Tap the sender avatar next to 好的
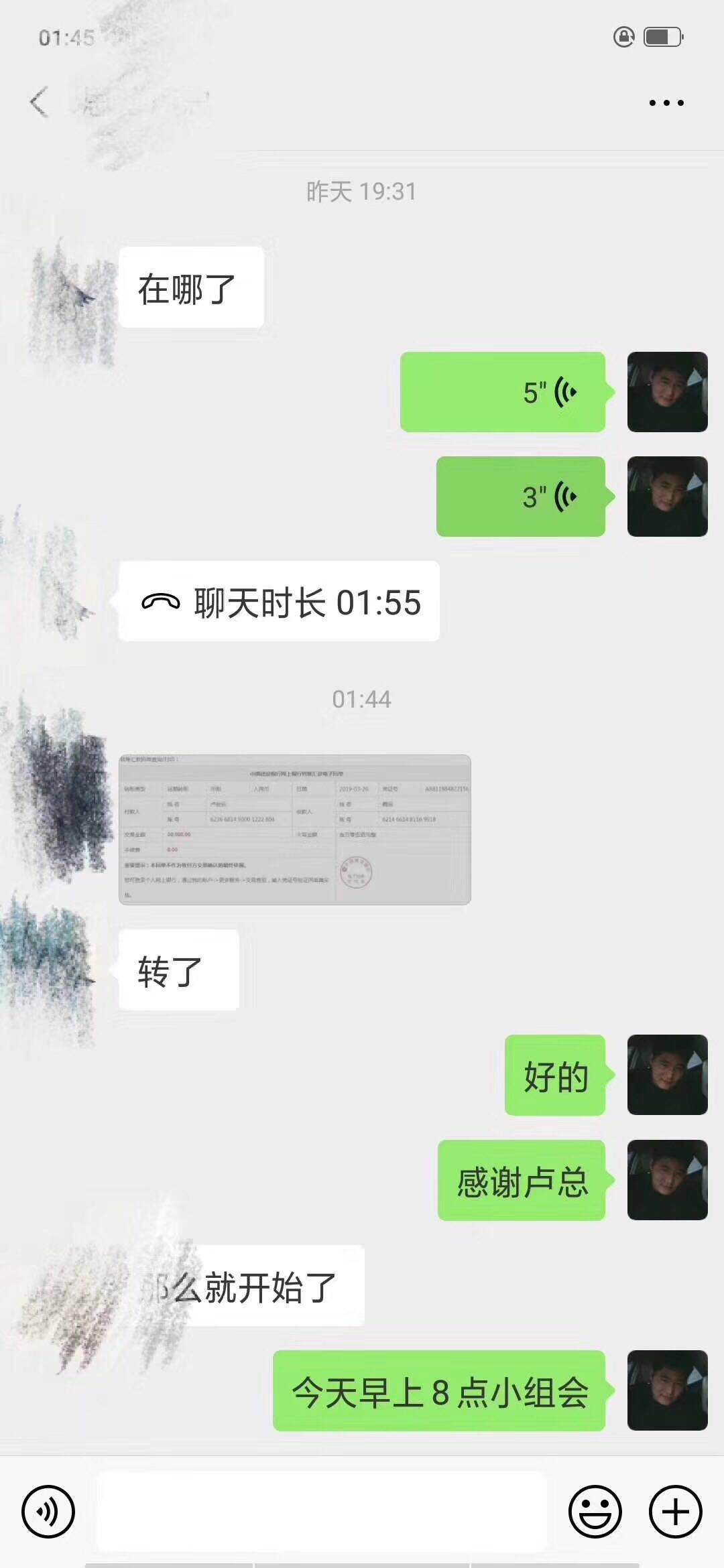 coord(668,1075)
